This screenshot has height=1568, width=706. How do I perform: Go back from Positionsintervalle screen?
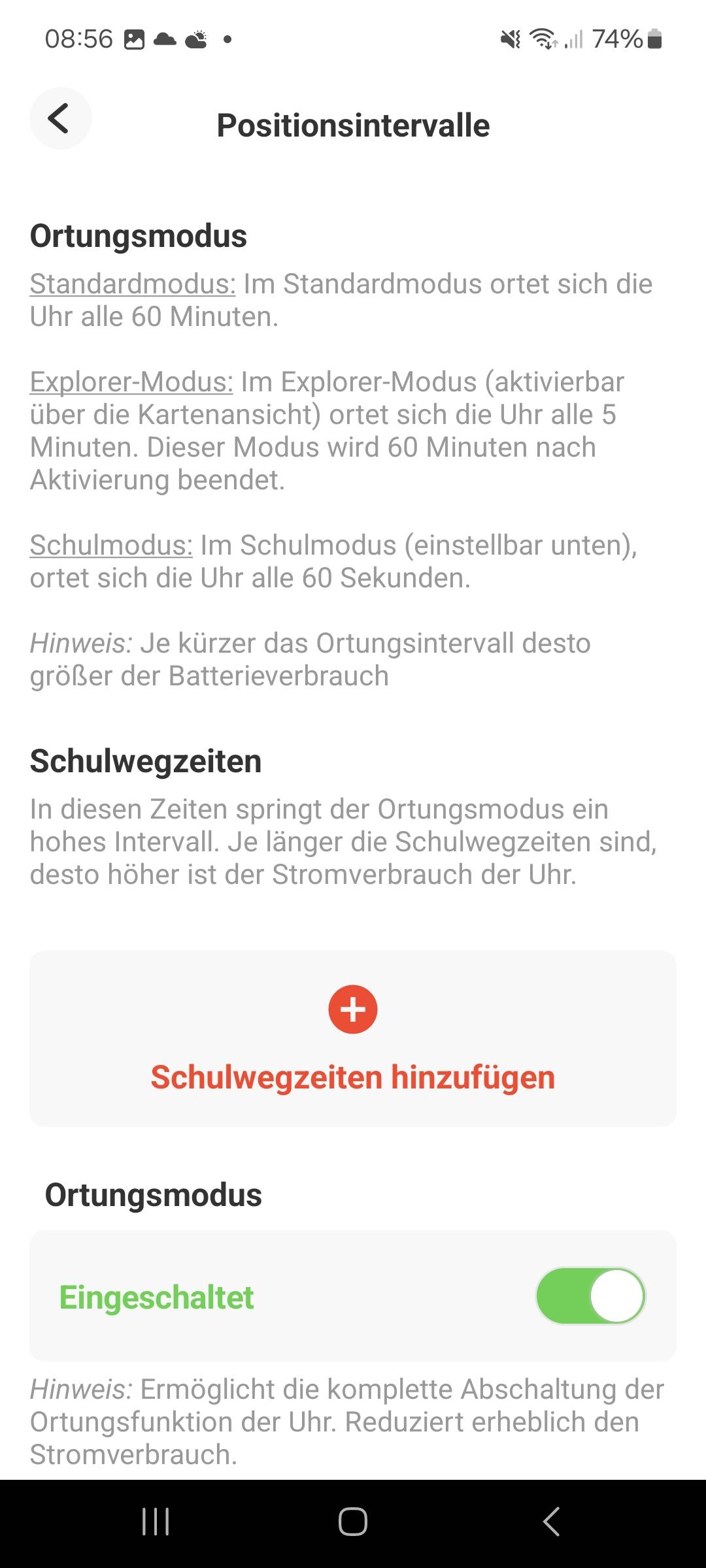click(60, 118)
